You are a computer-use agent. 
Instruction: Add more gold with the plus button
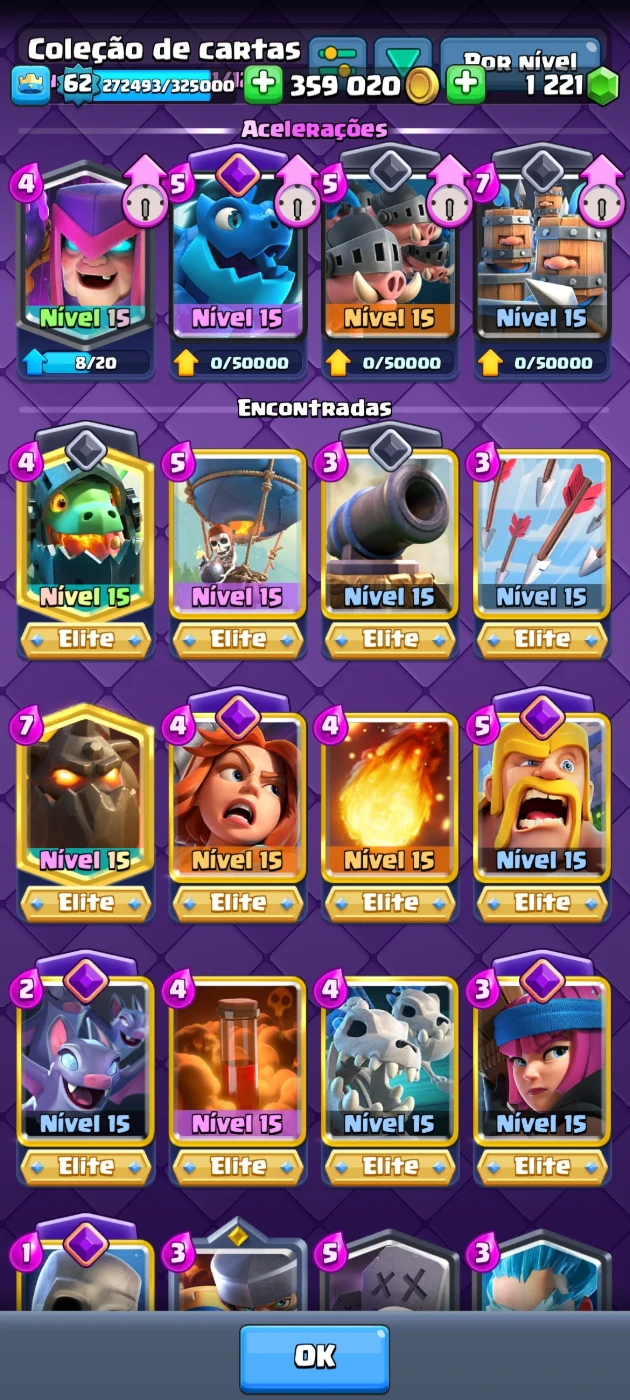(262, 85)
